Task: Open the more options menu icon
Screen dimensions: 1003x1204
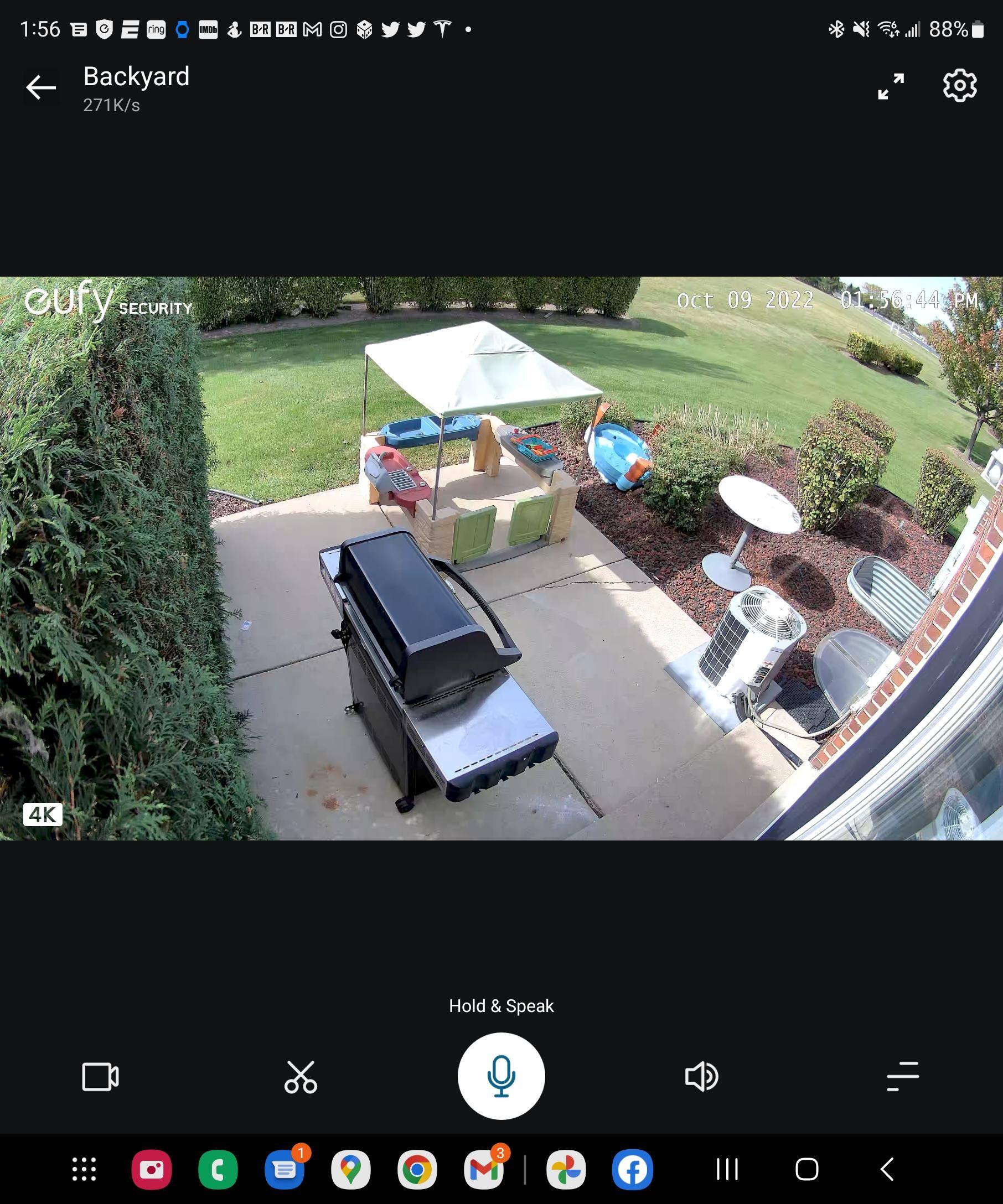Action: click(902, 1077)
